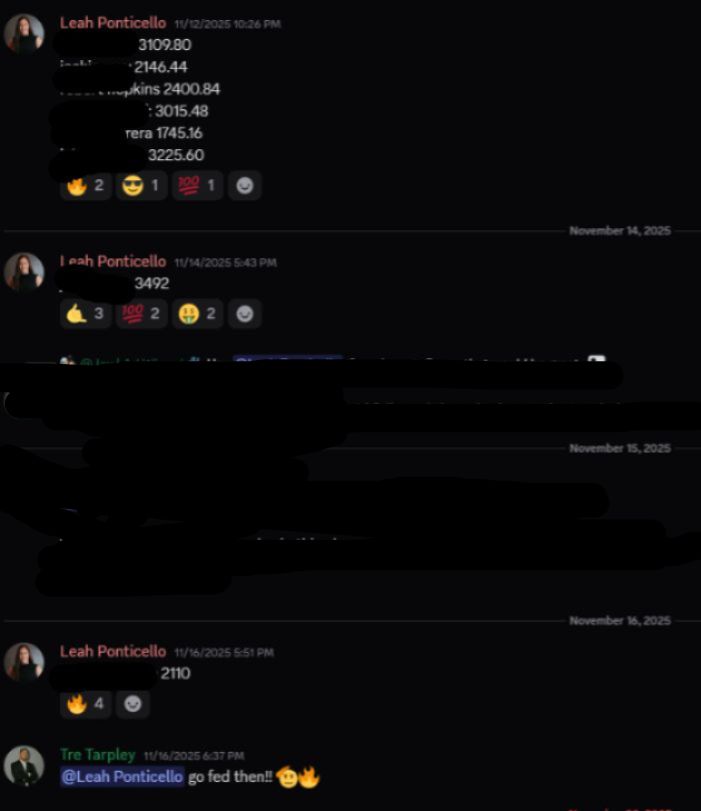Screen dimensions: 701x811
Task: Tap the hand reaction showing 3
Action: [85, 314]
